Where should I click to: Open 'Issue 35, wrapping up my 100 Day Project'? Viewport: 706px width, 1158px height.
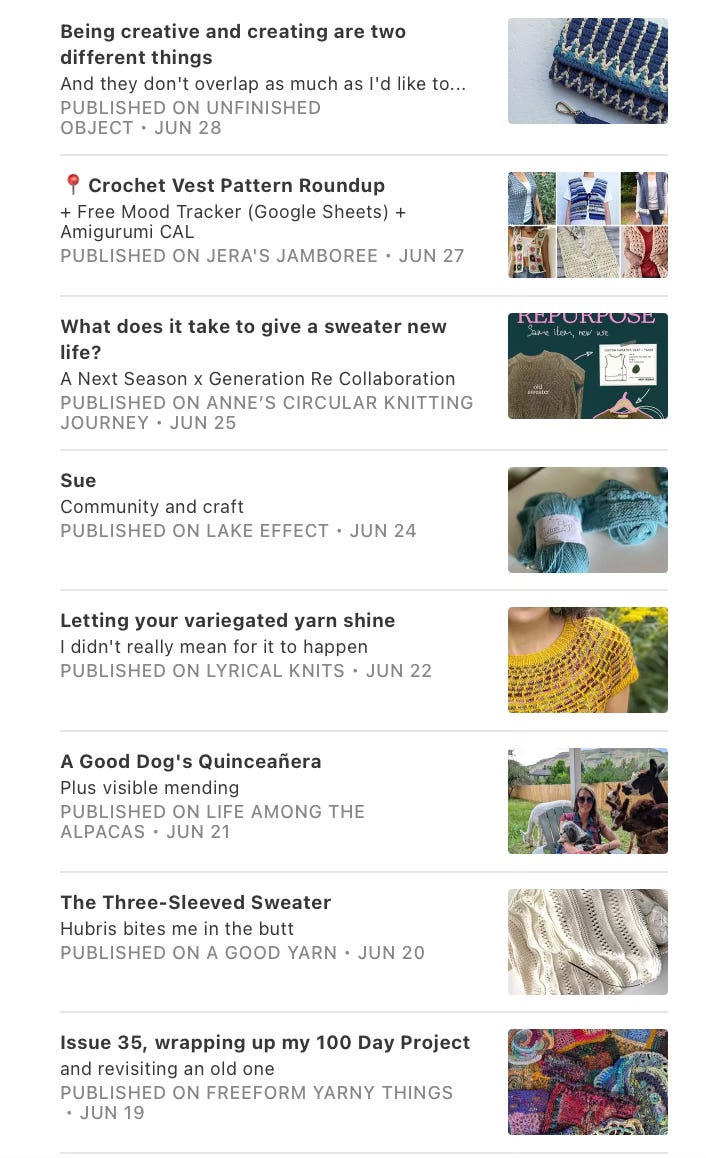click(265, 1043)
